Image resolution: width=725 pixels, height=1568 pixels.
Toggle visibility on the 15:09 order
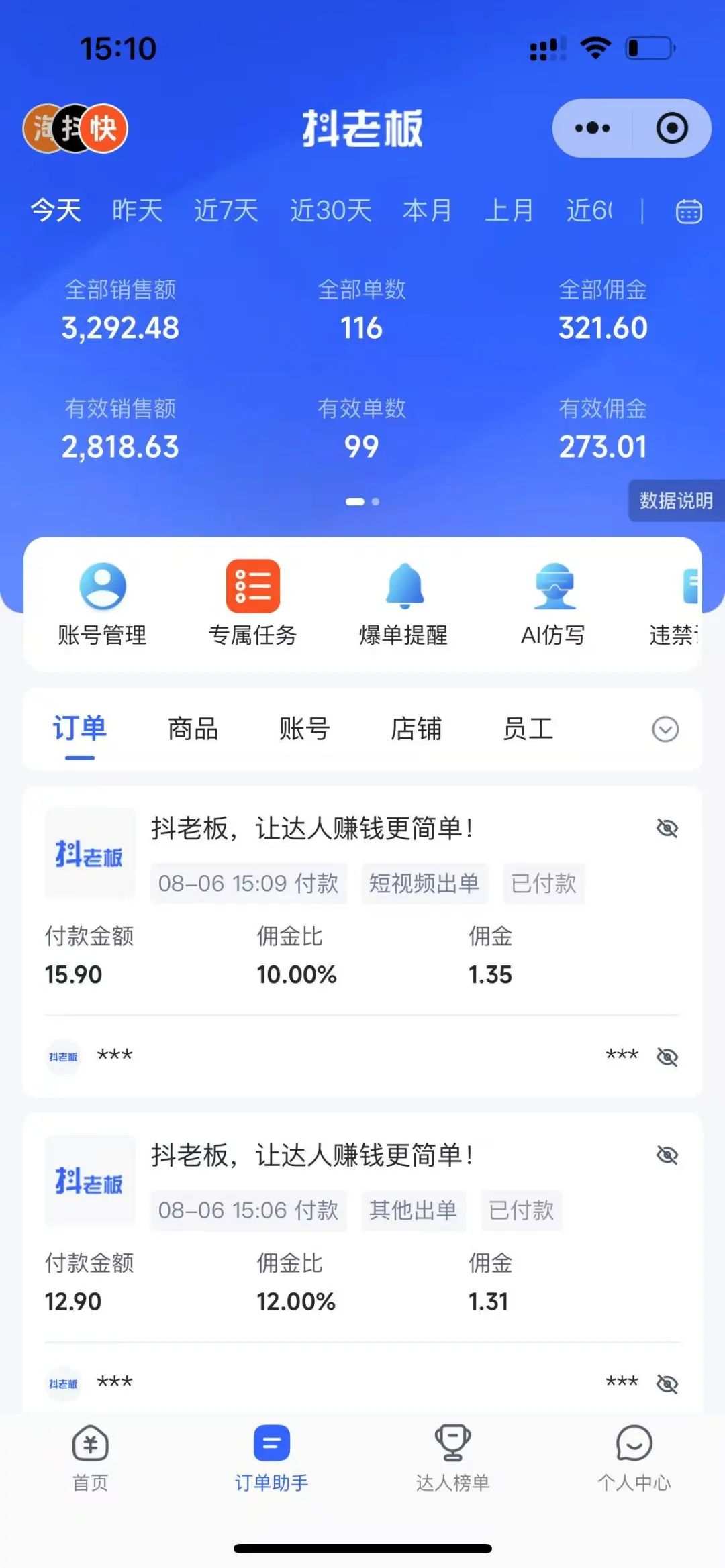click(x=667, y=829)
